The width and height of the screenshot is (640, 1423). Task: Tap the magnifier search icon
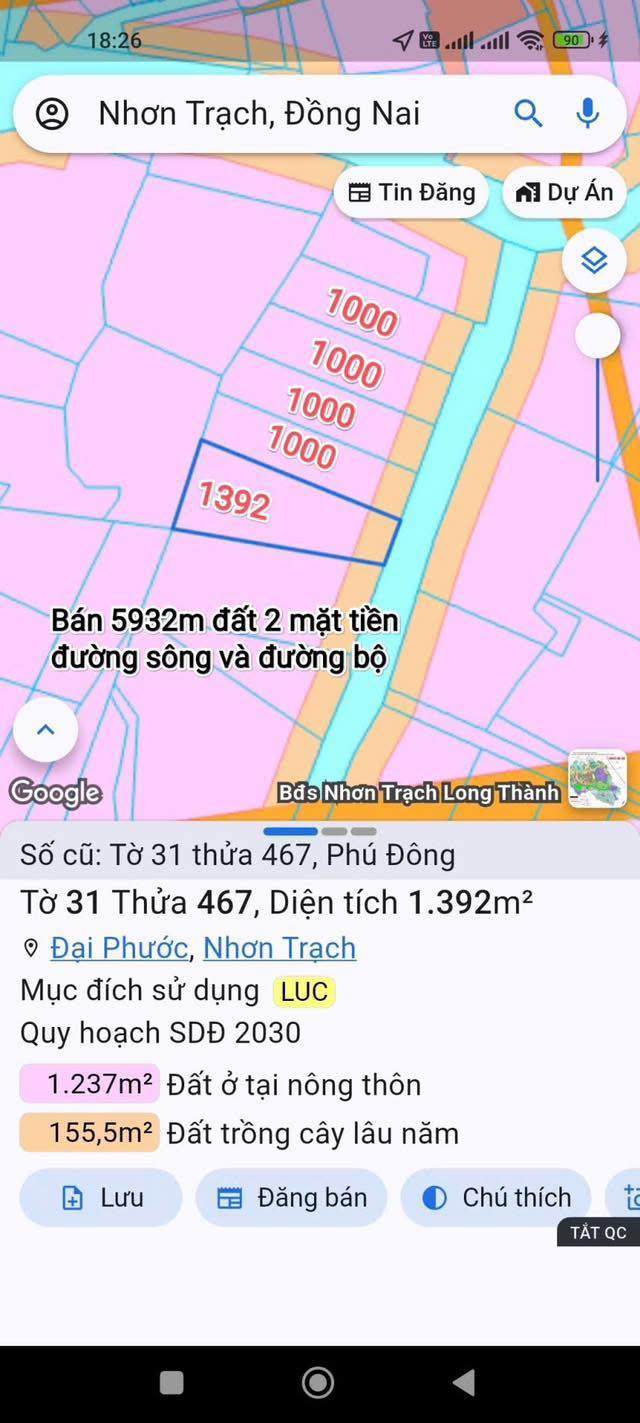pyautogui.click(x=528, y=114)
